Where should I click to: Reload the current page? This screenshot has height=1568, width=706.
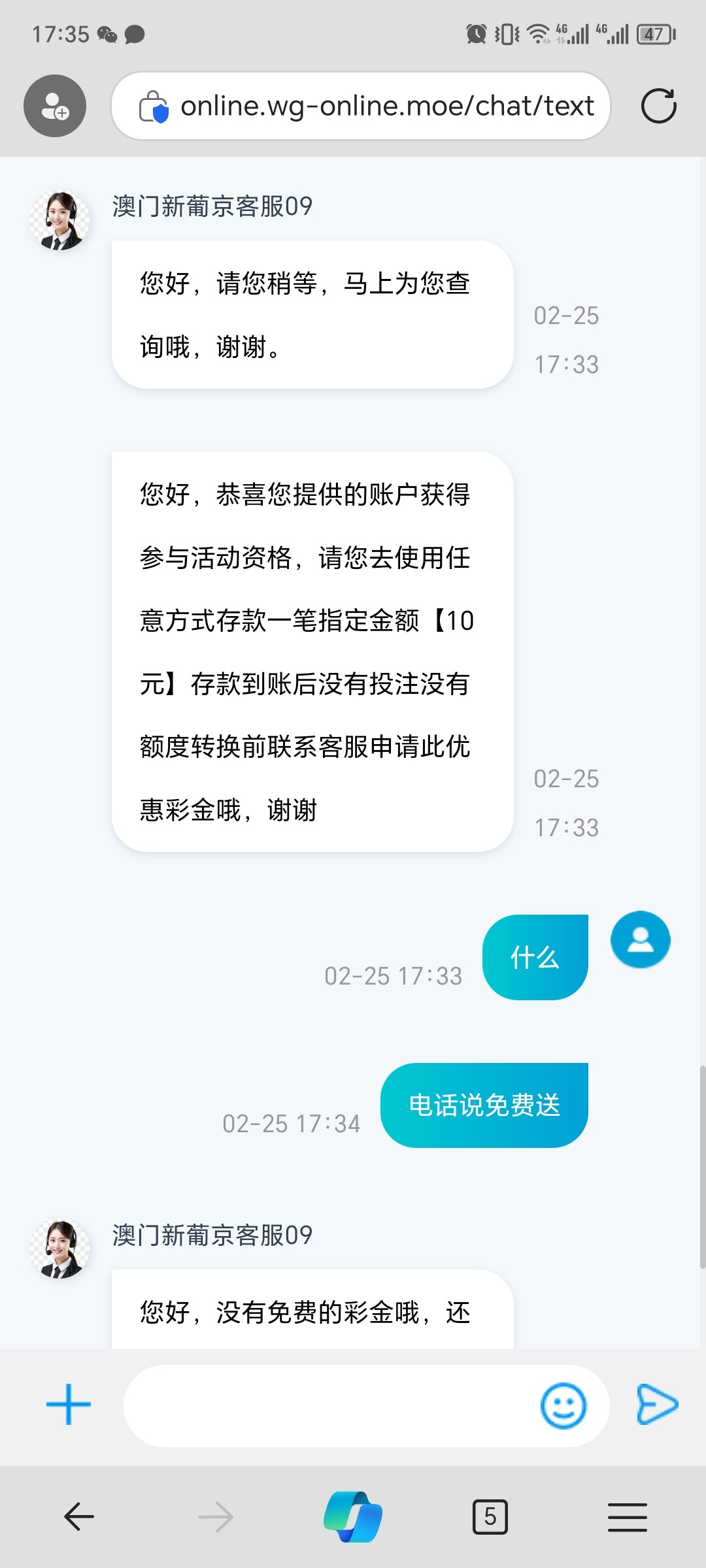pos(658,106)
